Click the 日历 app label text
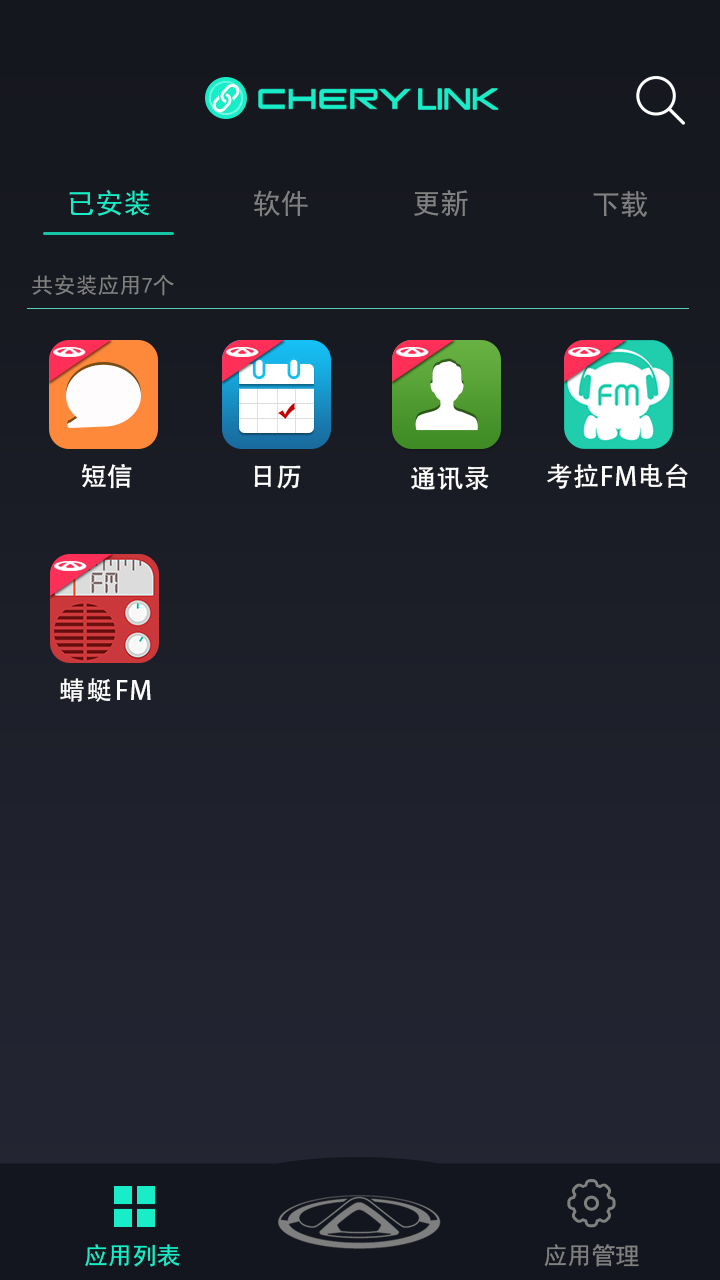Image resolution: width=720 pixels, height=1280 pixels. tap(275, 477)
